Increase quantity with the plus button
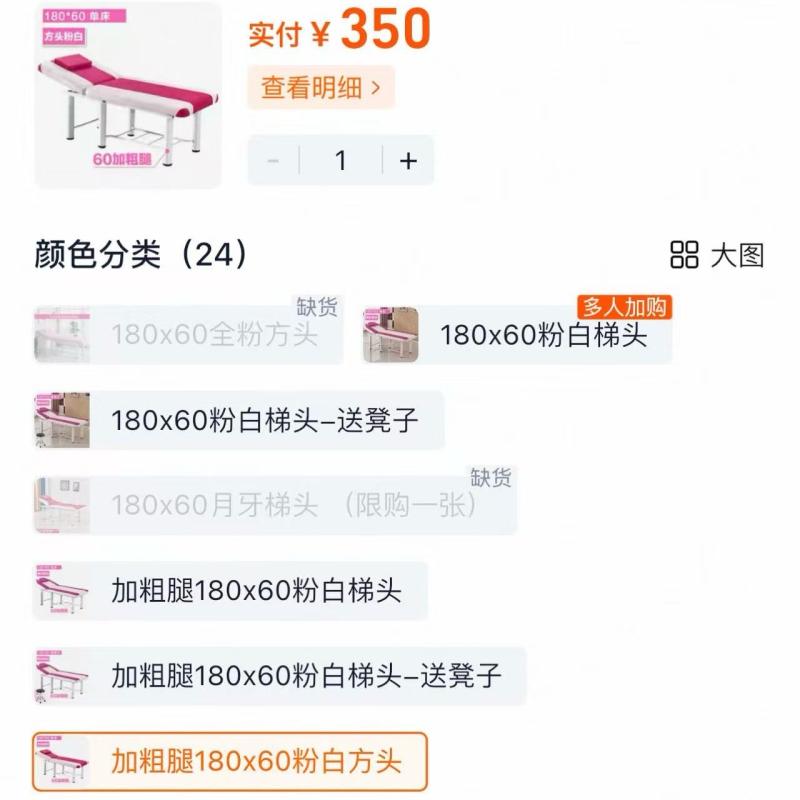The height and width of the screenshot is (800, 800). tap(408, 161)
